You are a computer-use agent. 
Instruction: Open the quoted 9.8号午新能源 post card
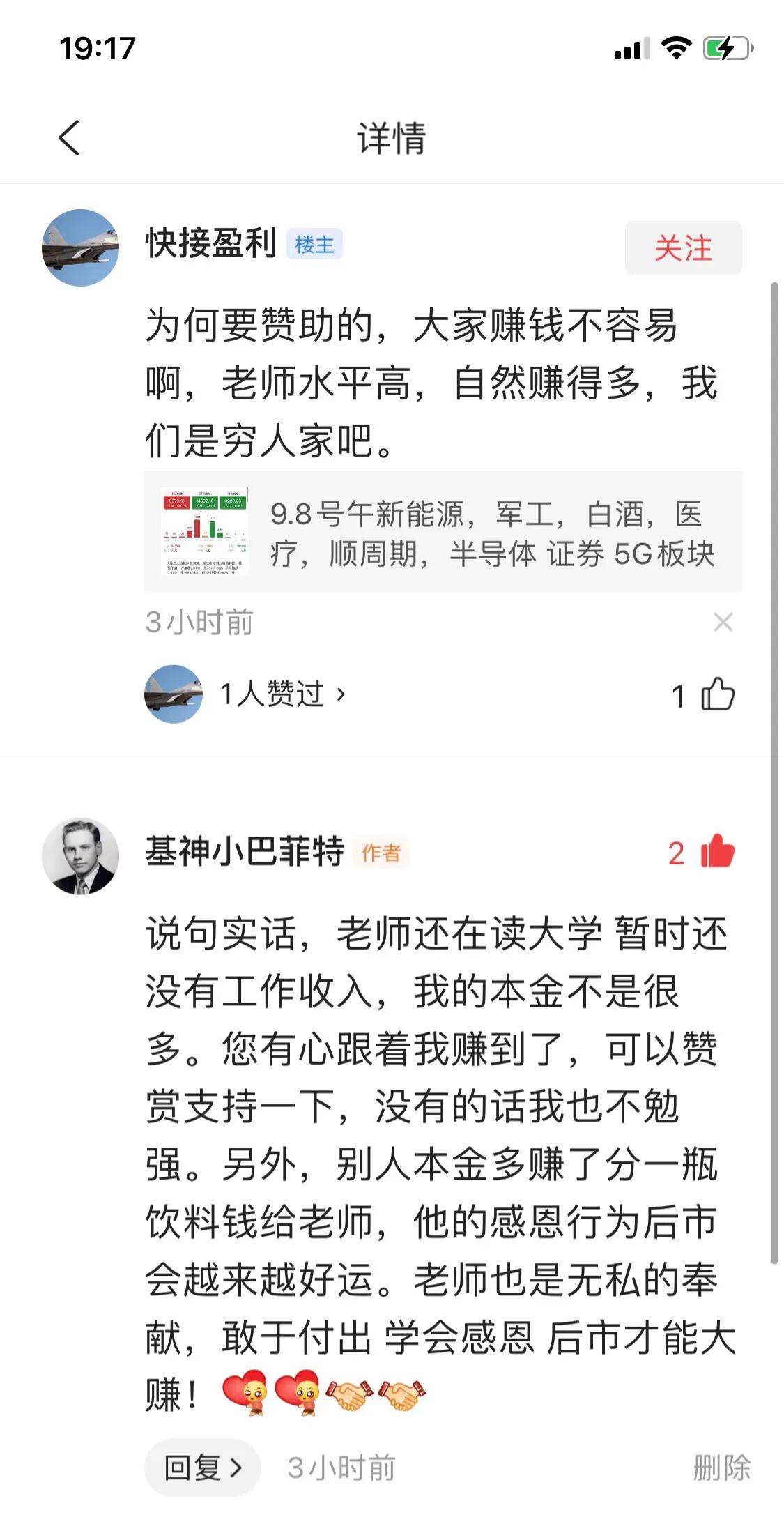pyautogui.click(x=443, y=532)
